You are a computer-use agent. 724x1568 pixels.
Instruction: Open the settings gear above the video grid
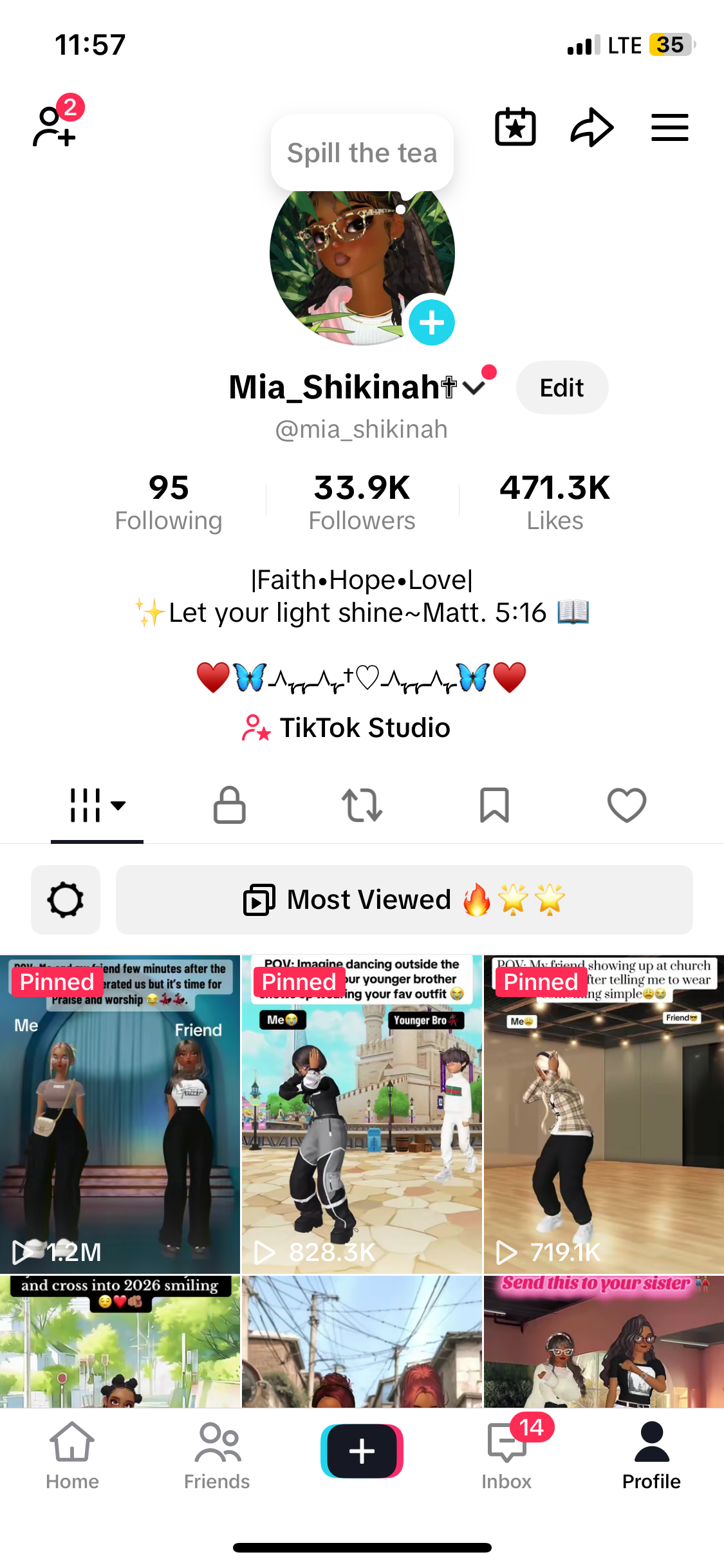click(65, 899)
